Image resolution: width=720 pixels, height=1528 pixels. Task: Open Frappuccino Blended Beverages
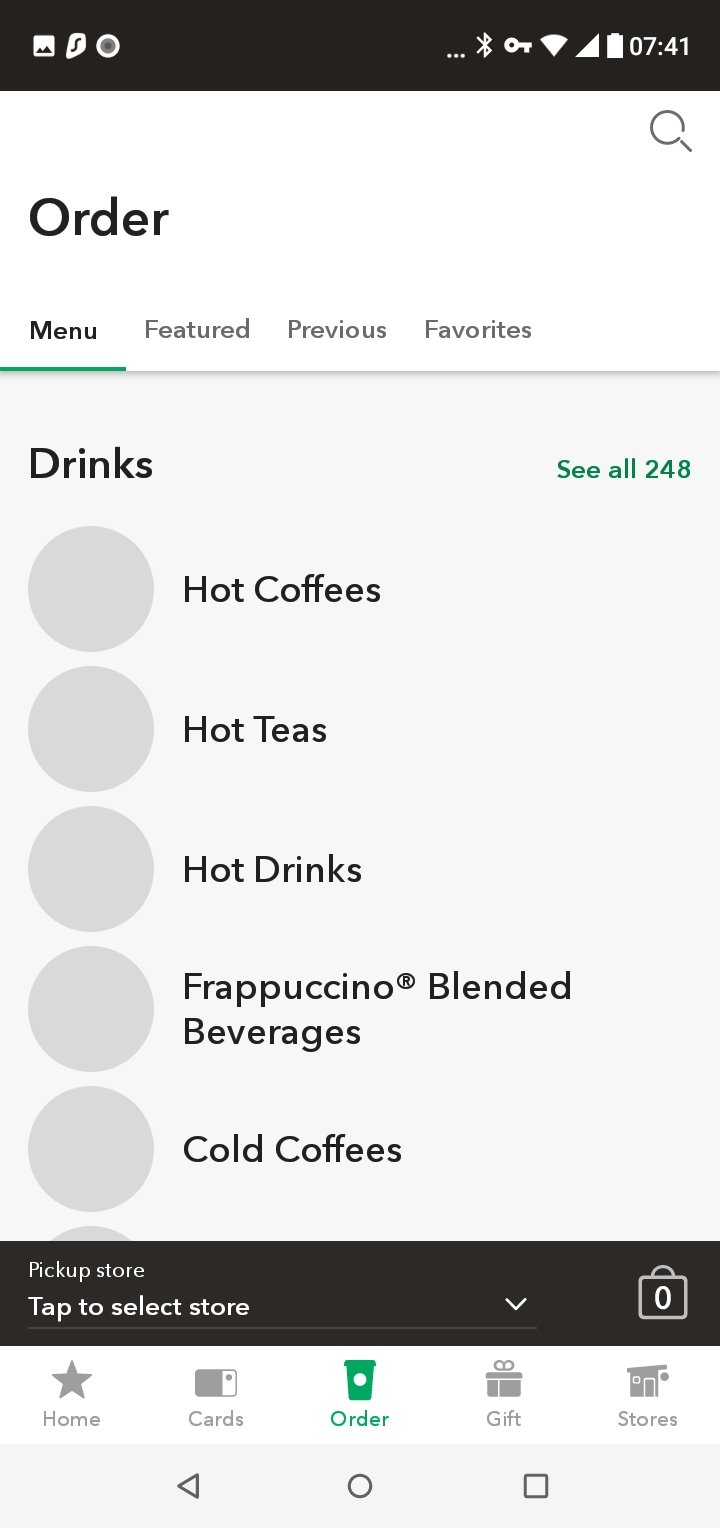360,1009
